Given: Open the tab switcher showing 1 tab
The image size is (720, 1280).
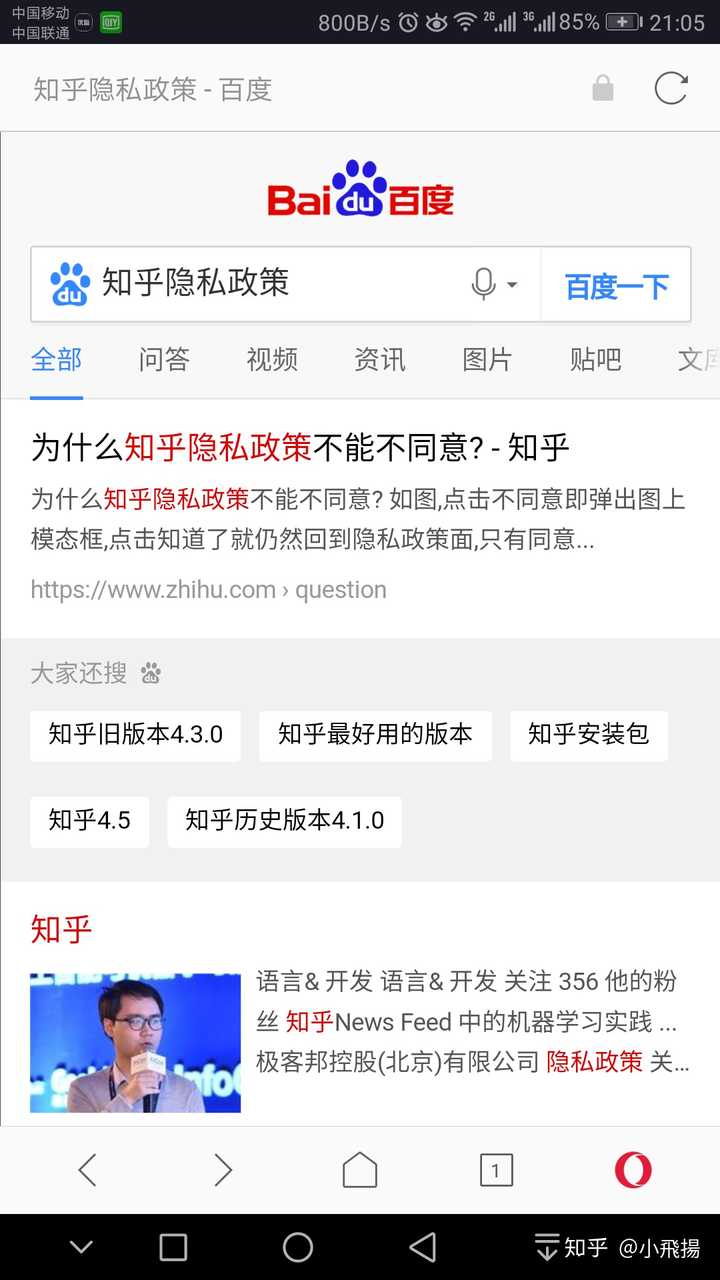Looking at the screenshot, I should coord(496,1170).
